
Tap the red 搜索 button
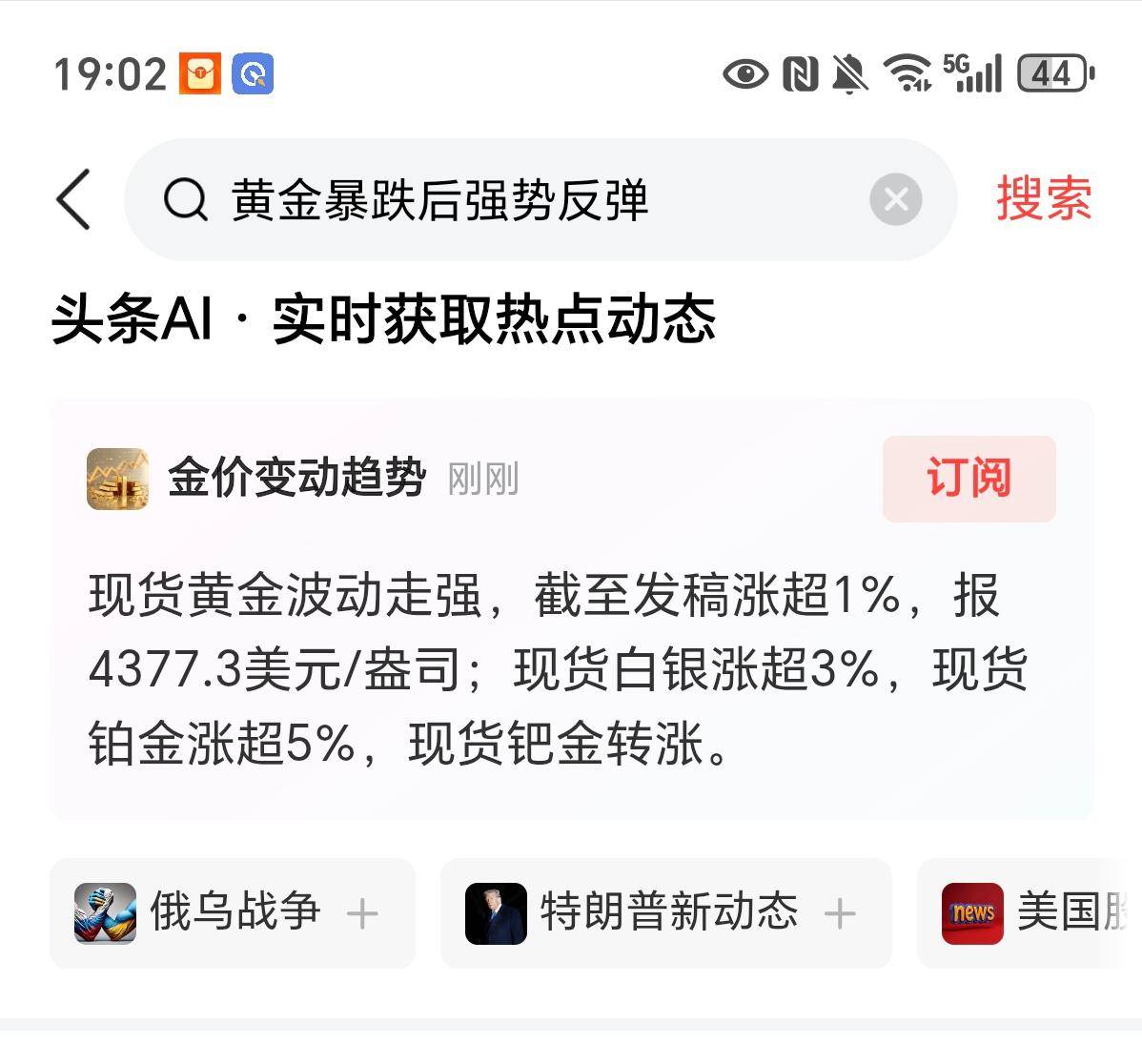coord(1044,200)
